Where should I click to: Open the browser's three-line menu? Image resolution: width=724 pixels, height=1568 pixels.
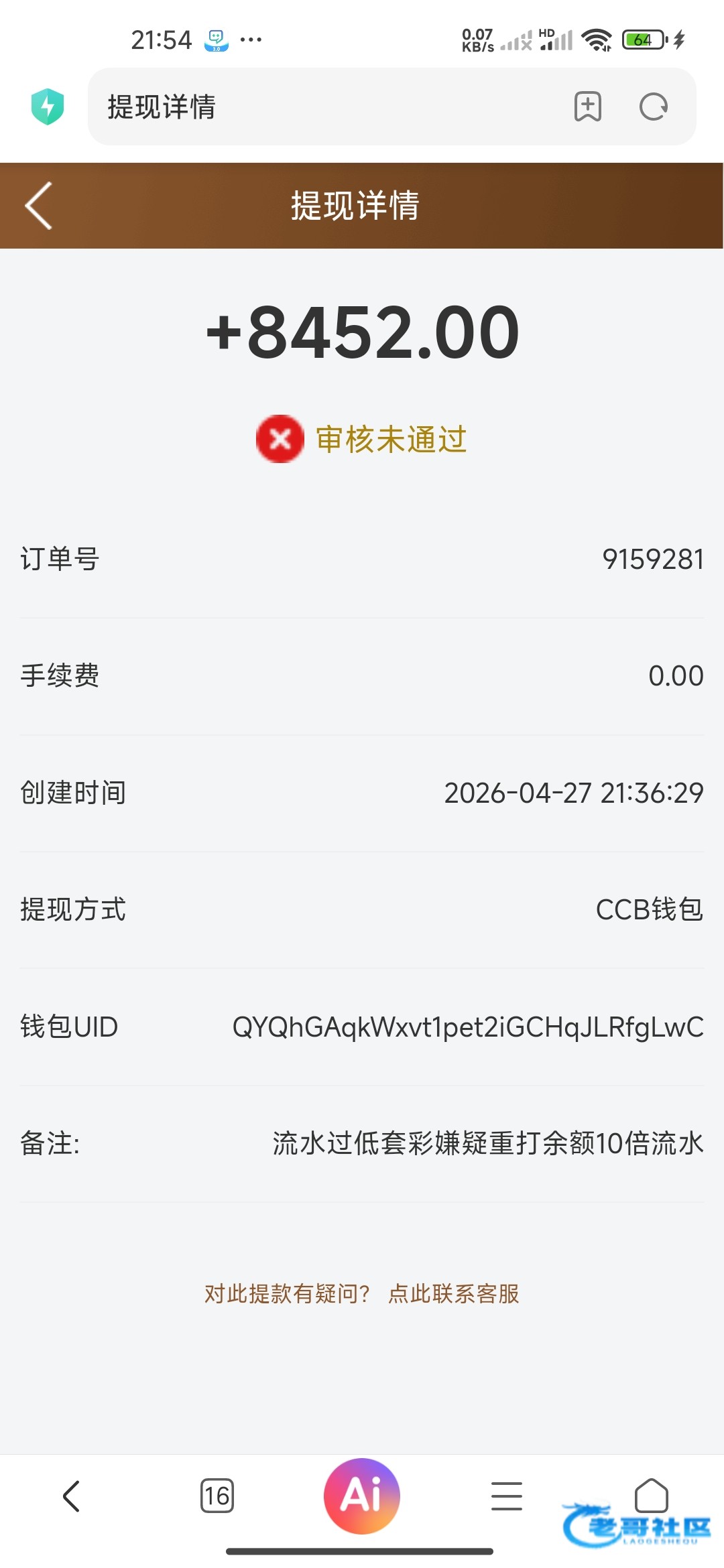tap(507, 1496)
